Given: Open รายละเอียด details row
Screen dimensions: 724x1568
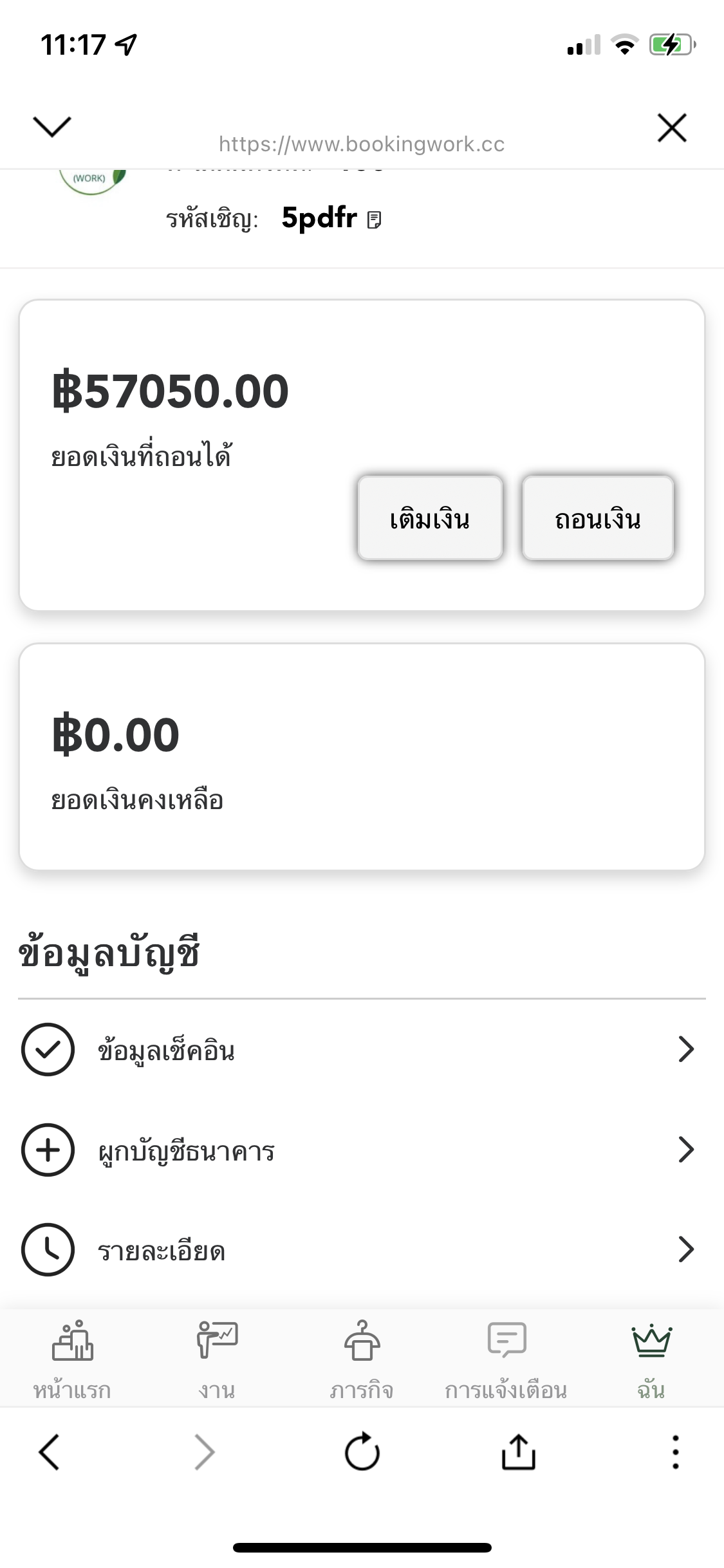Looking at the screenshot, I should click(x=362, y=1250).
